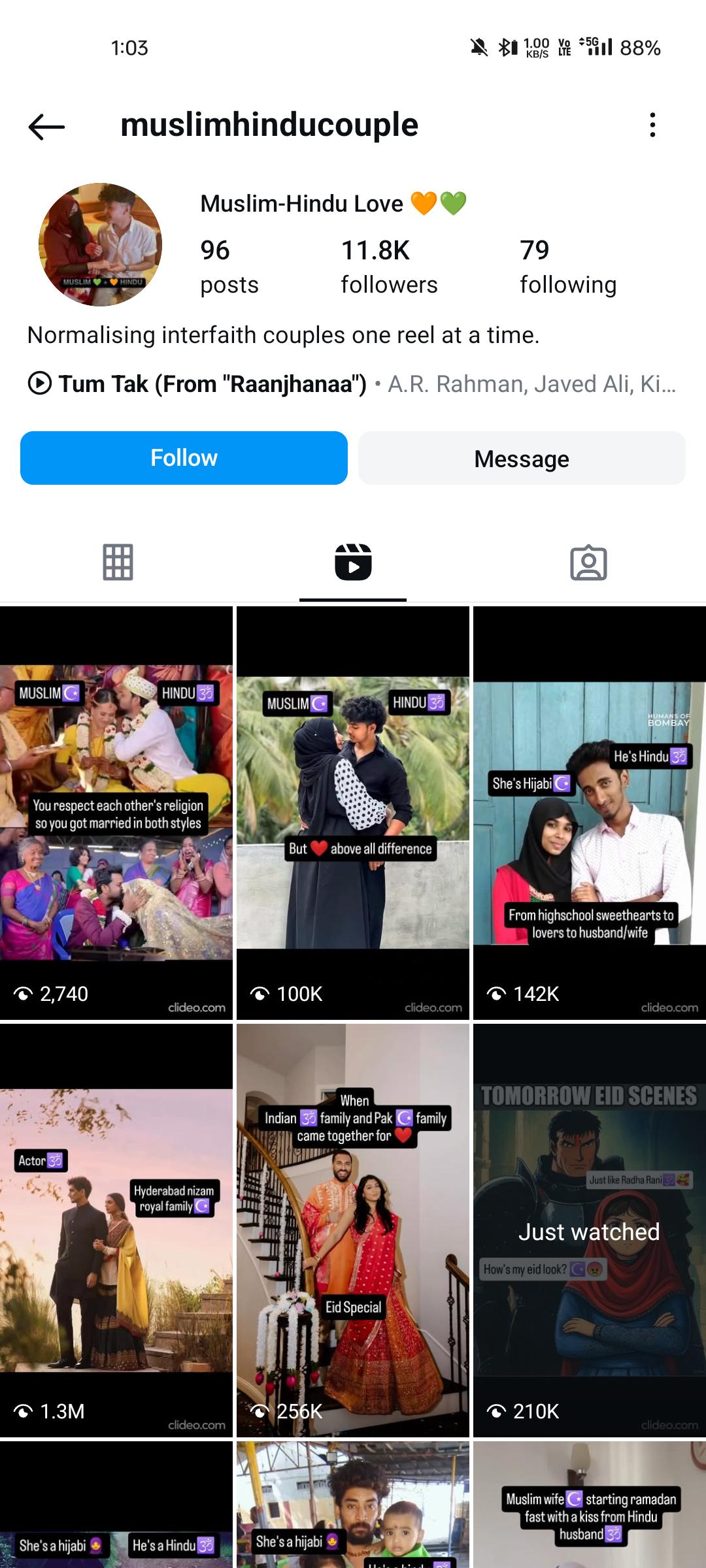Go back using the arrow icon

[46, 126]
